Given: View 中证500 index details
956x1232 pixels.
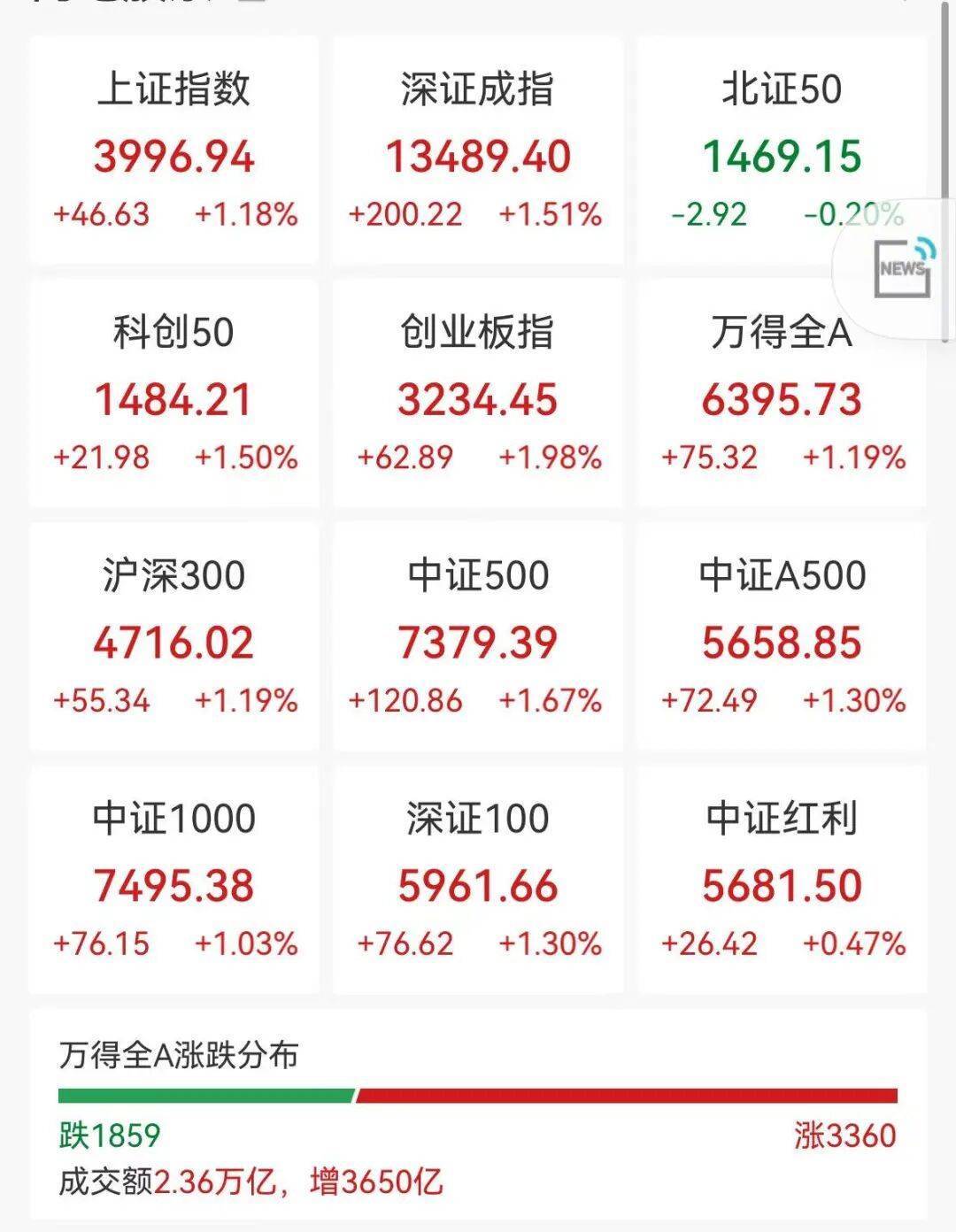Looking at the screenshot, I should point(478,637).
